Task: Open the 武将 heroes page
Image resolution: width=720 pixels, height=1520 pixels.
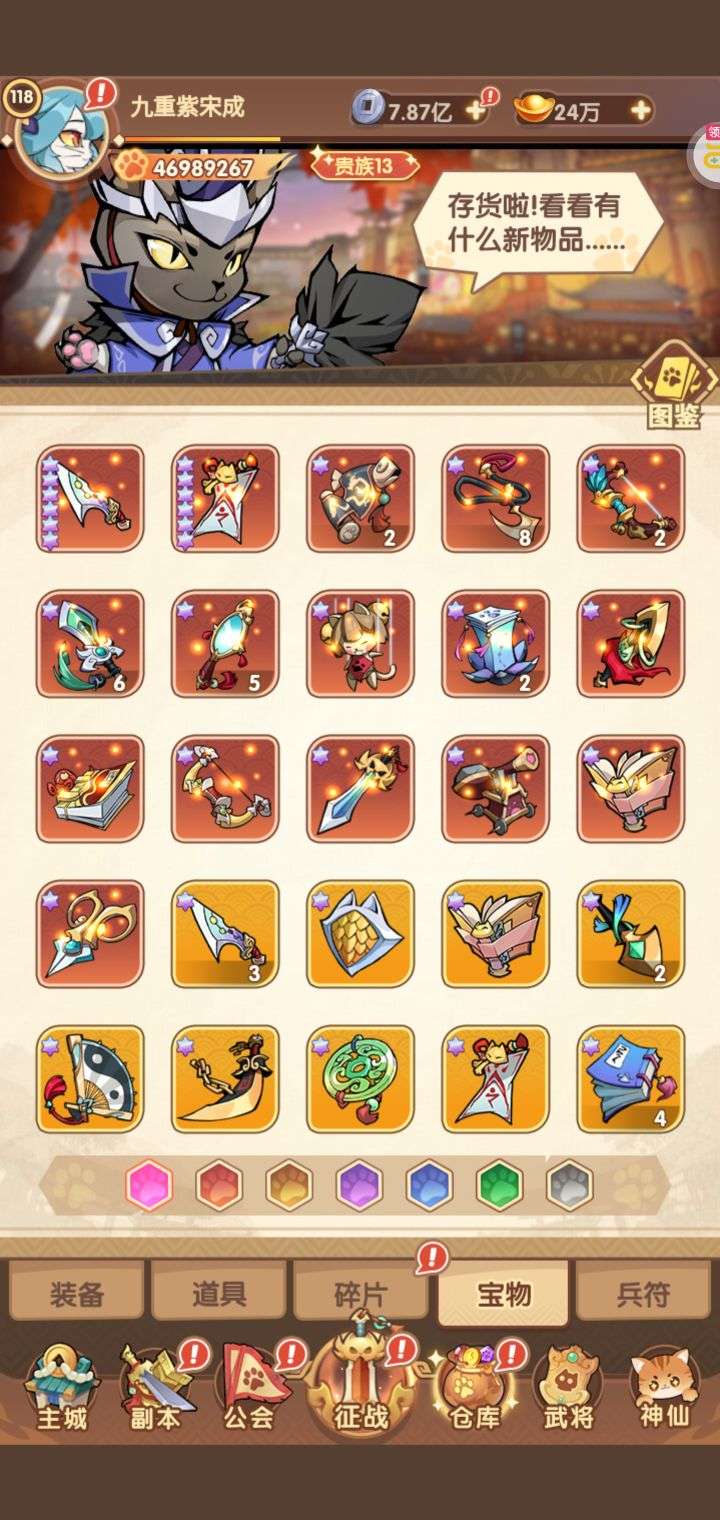Action: [x=568, y=1389]
